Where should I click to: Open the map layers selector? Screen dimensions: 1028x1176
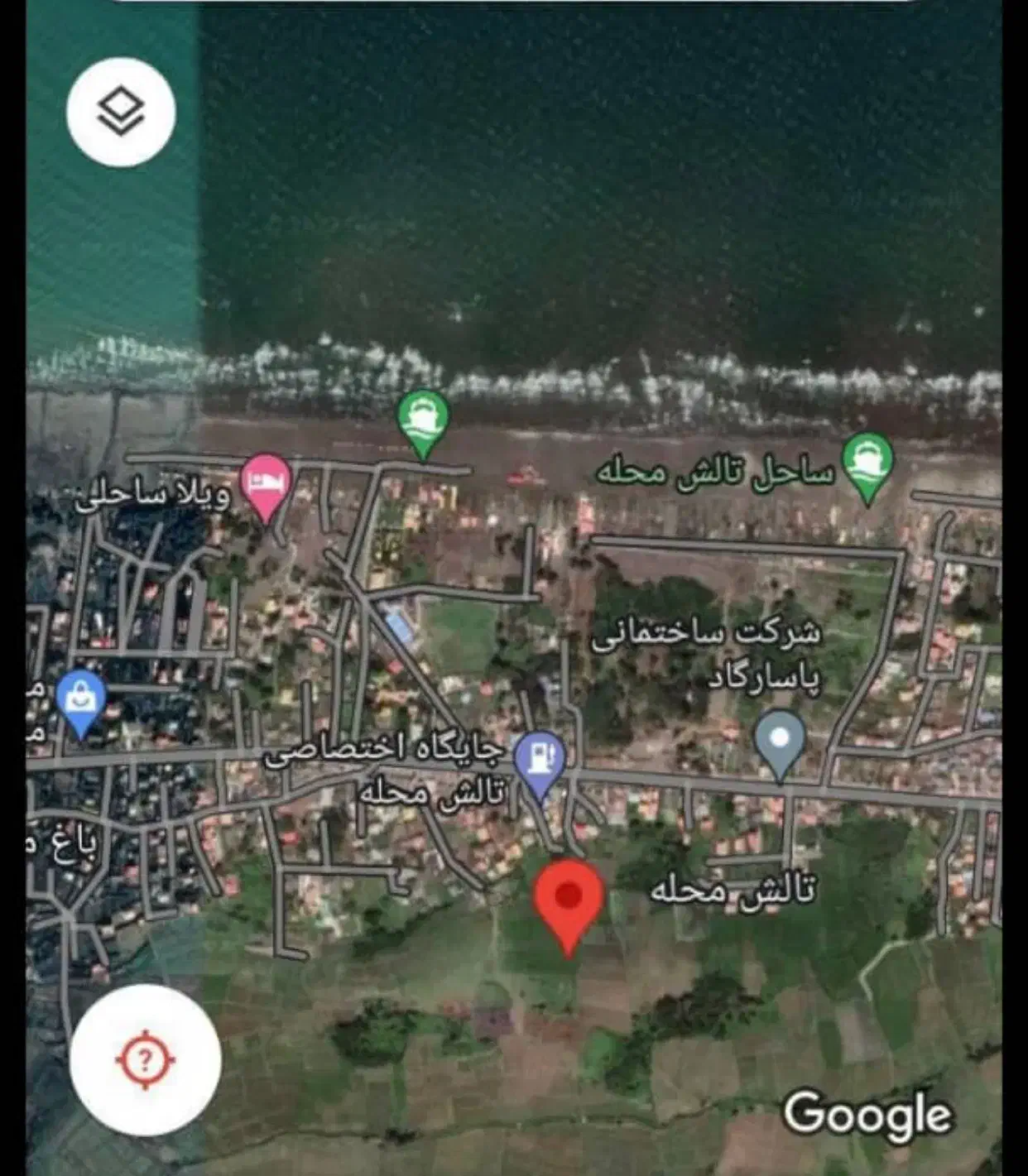[x=121, y=112]
